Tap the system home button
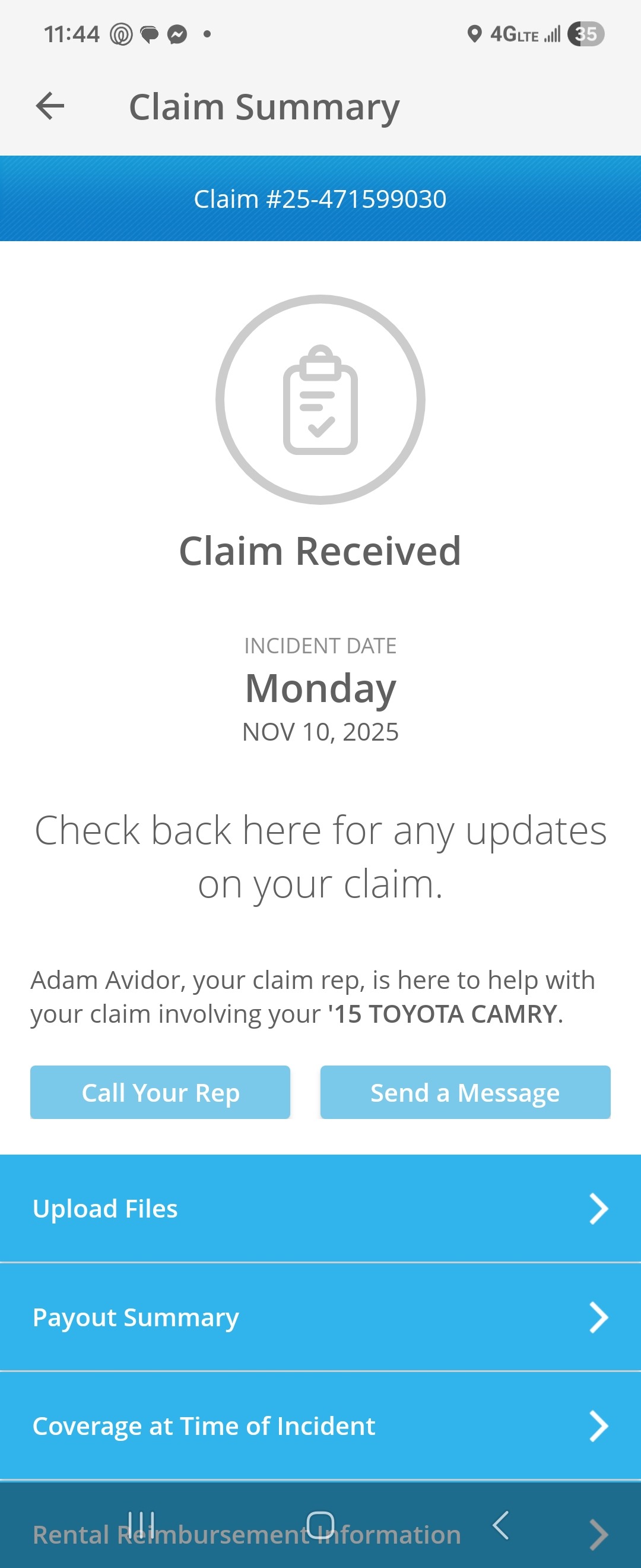The height and width of the screenshot is (1568, 641). (320, 1525)
